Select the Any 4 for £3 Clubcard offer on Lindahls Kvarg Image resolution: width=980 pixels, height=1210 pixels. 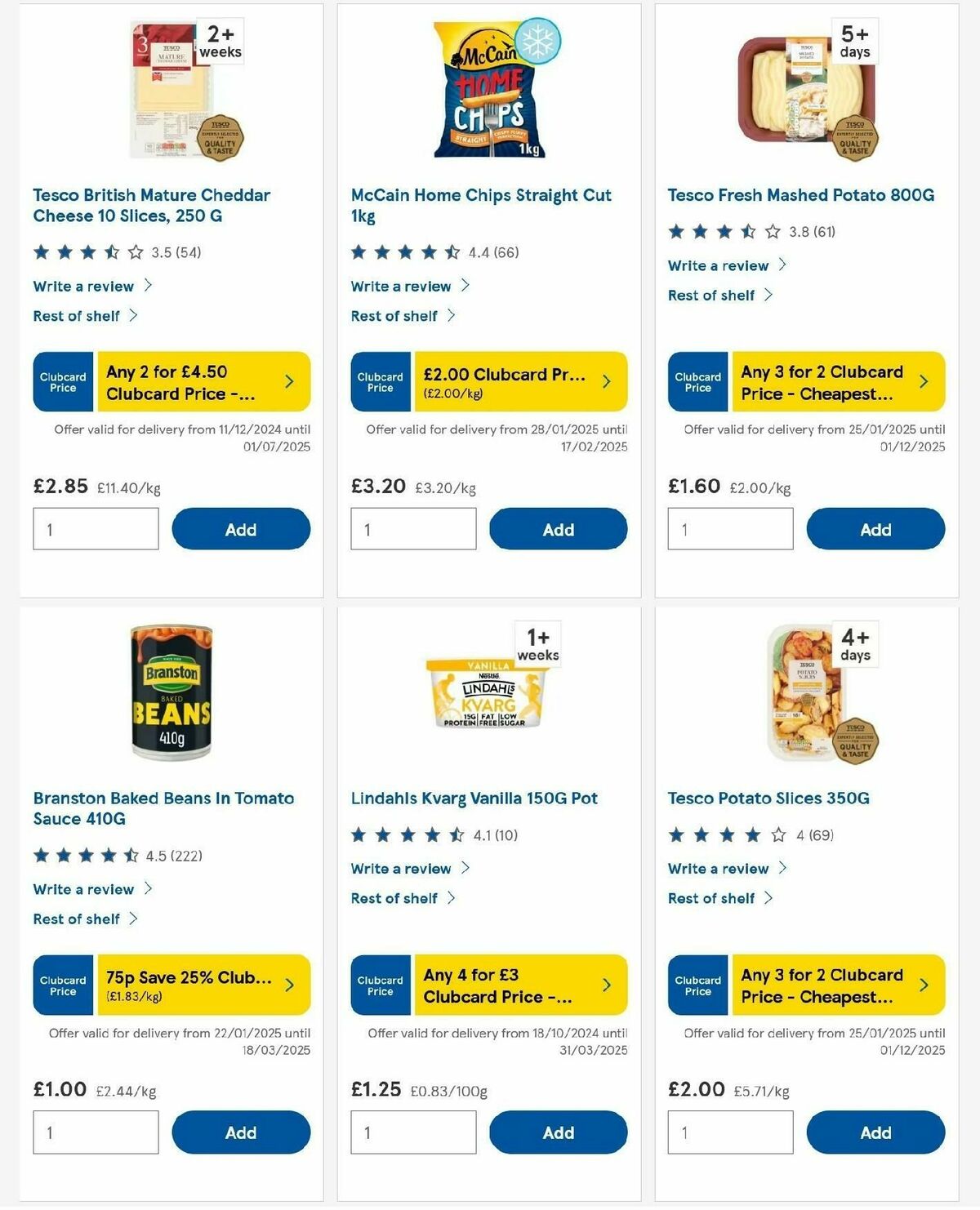pyautogui.click(x=514, y=985)
